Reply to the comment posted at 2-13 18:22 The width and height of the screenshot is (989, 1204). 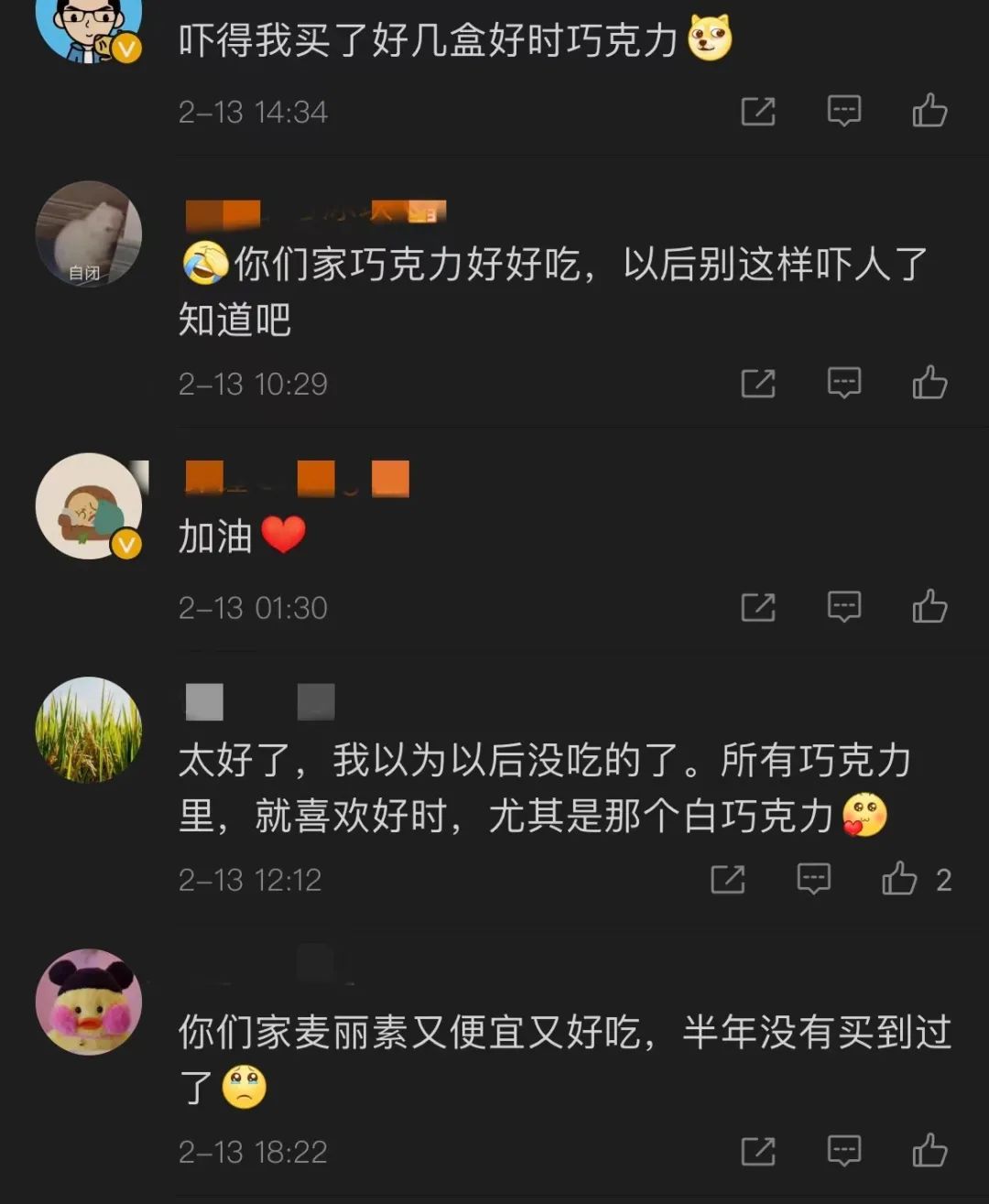[x=843, y=1151]
